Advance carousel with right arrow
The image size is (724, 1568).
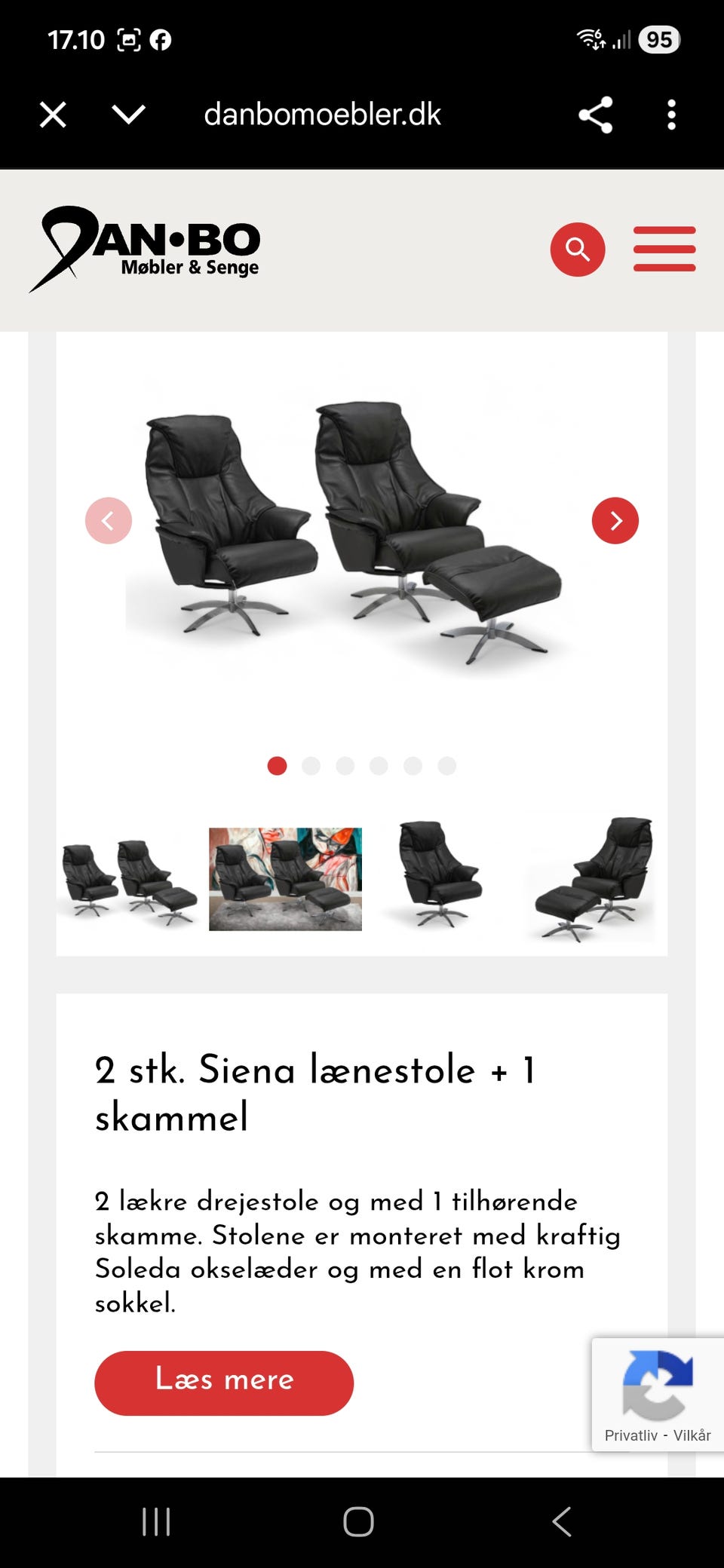(x=615, y=520)
